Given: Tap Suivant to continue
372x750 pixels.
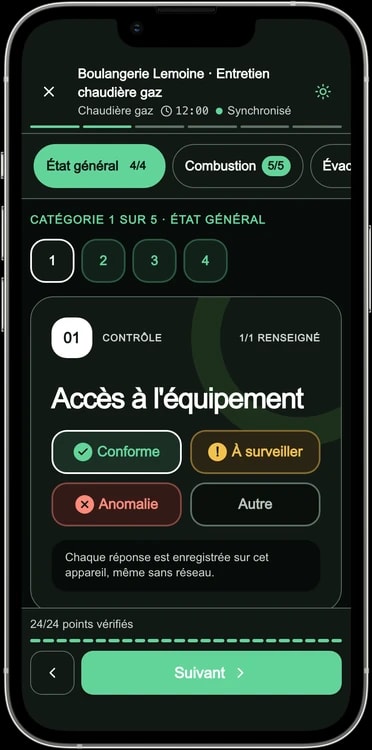Looking at the screenshot, I should [211, 673].
